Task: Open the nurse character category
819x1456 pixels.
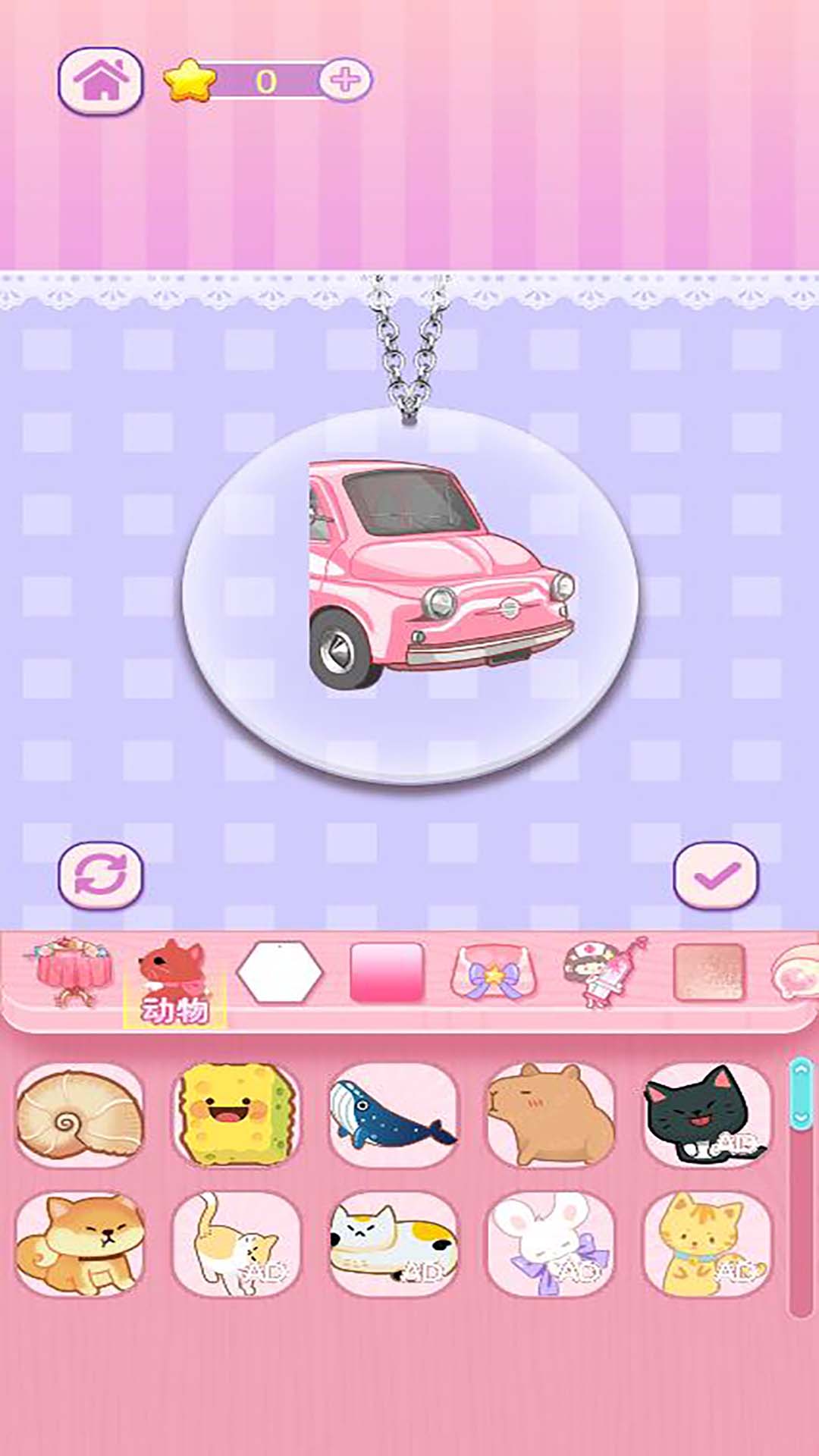Action: tap(603, 972)
